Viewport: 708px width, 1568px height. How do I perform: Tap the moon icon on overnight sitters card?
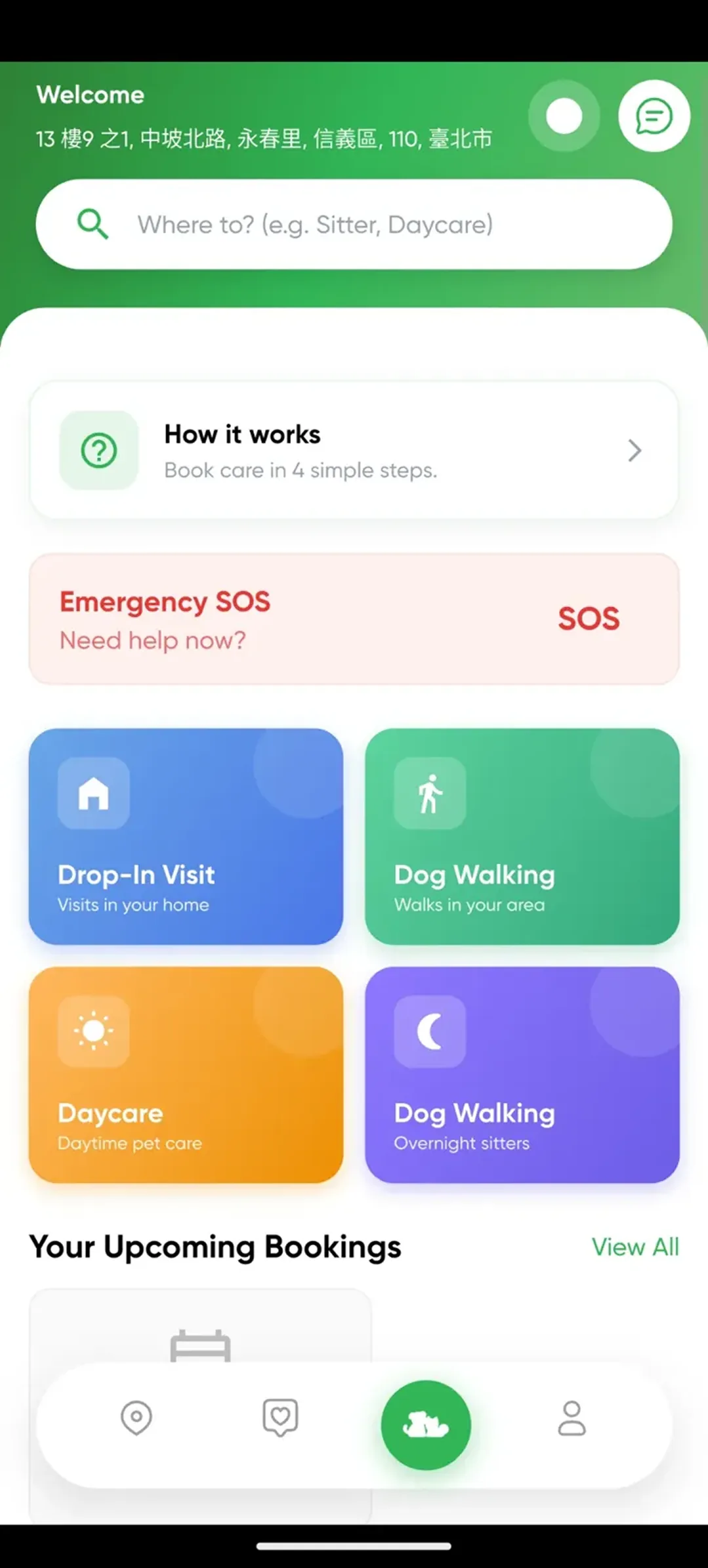[429, 1031]
